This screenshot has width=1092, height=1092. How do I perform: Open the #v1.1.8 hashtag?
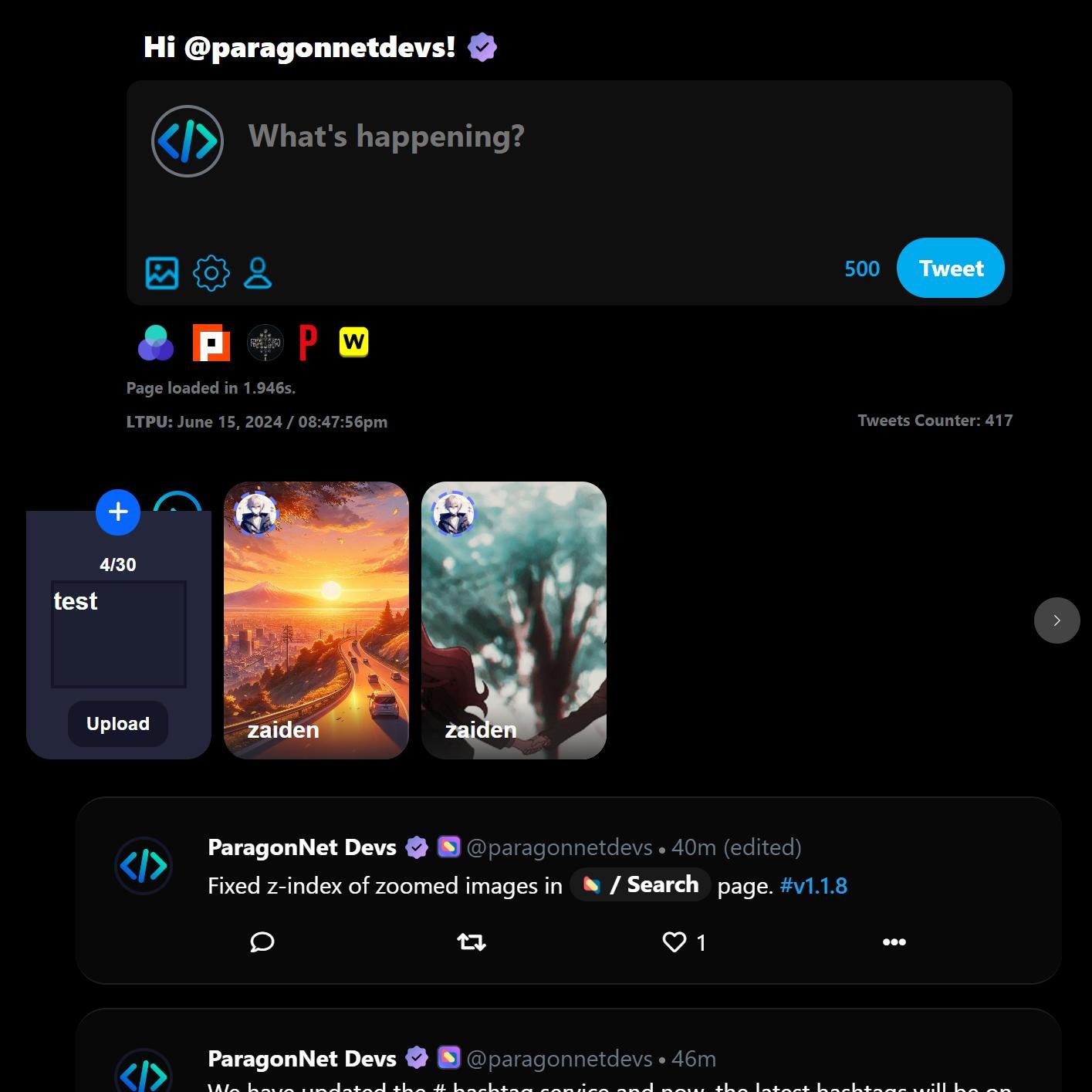(x=813, y=886)
